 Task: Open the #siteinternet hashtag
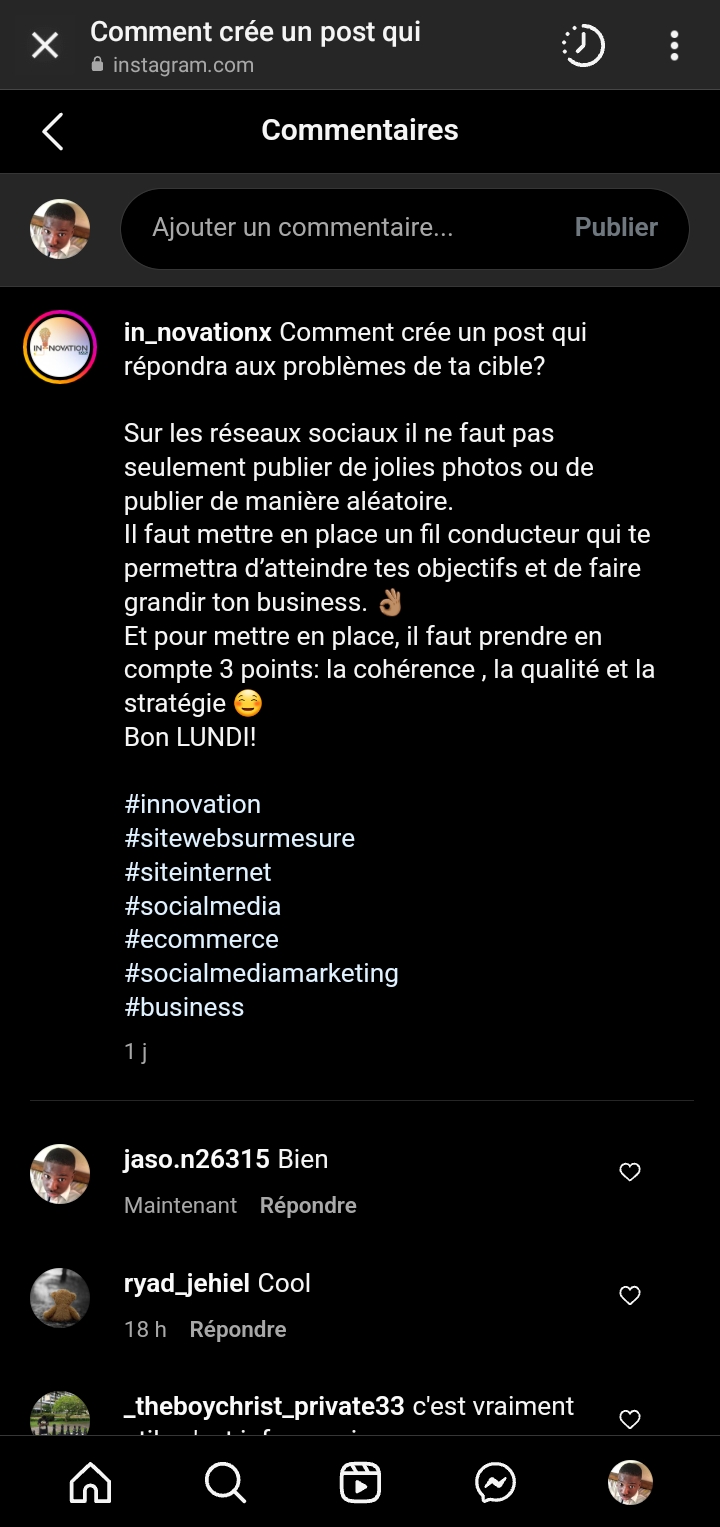[x=197, y=872]
